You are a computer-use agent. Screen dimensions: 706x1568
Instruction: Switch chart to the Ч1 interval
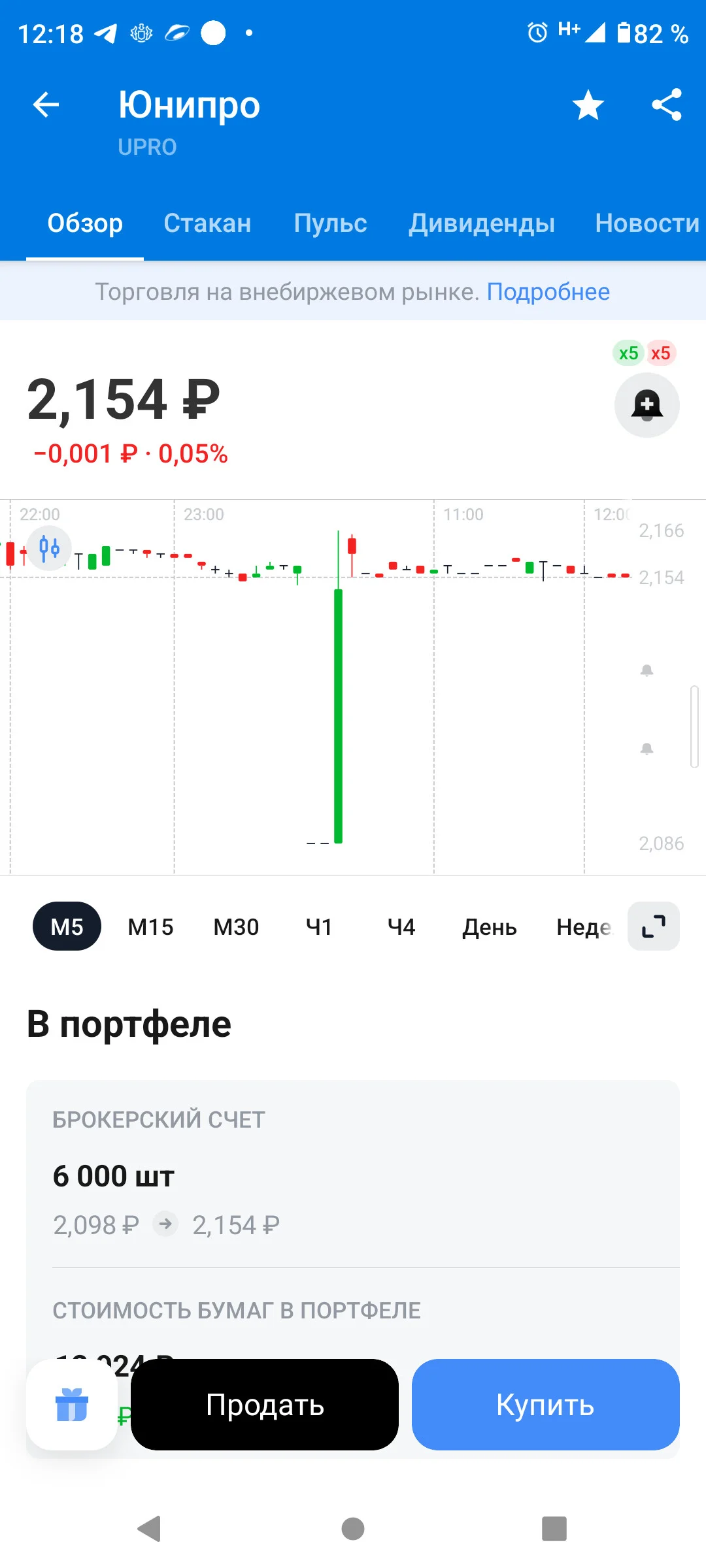point(319,926)
